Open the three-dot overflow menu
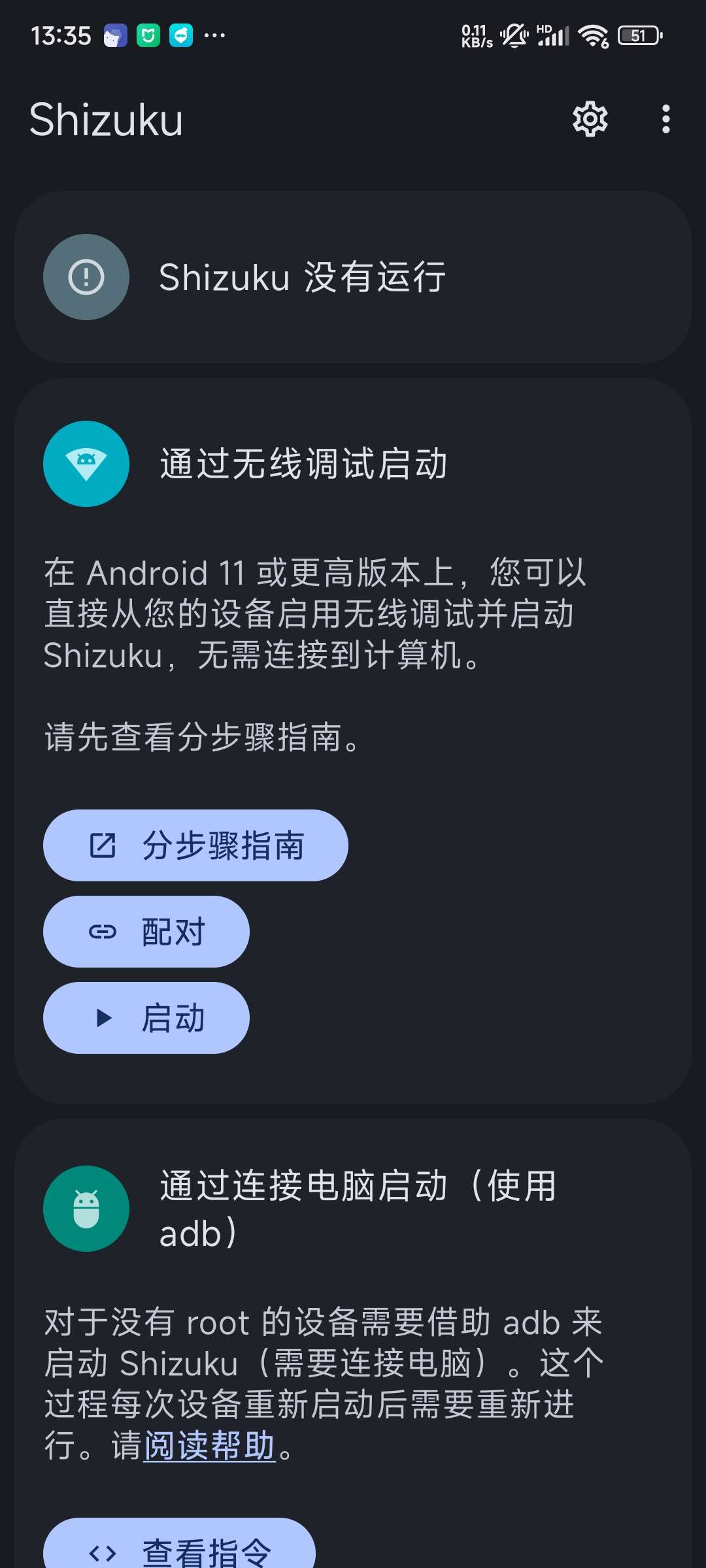This screenshot has width=706, height=1568. coord(665,119)
